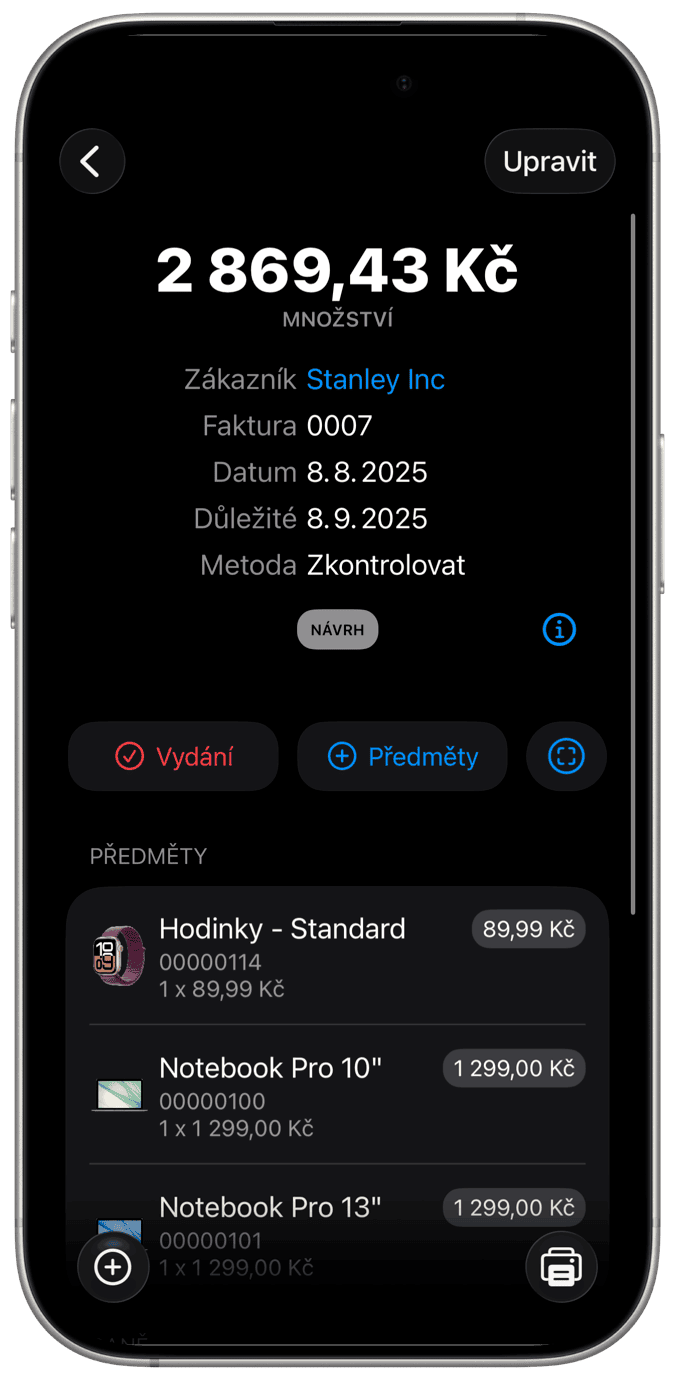Viewport: 675px width, 1380px height.
Task: Tap the floating plus add button
Action: (x=113, y=1268)
